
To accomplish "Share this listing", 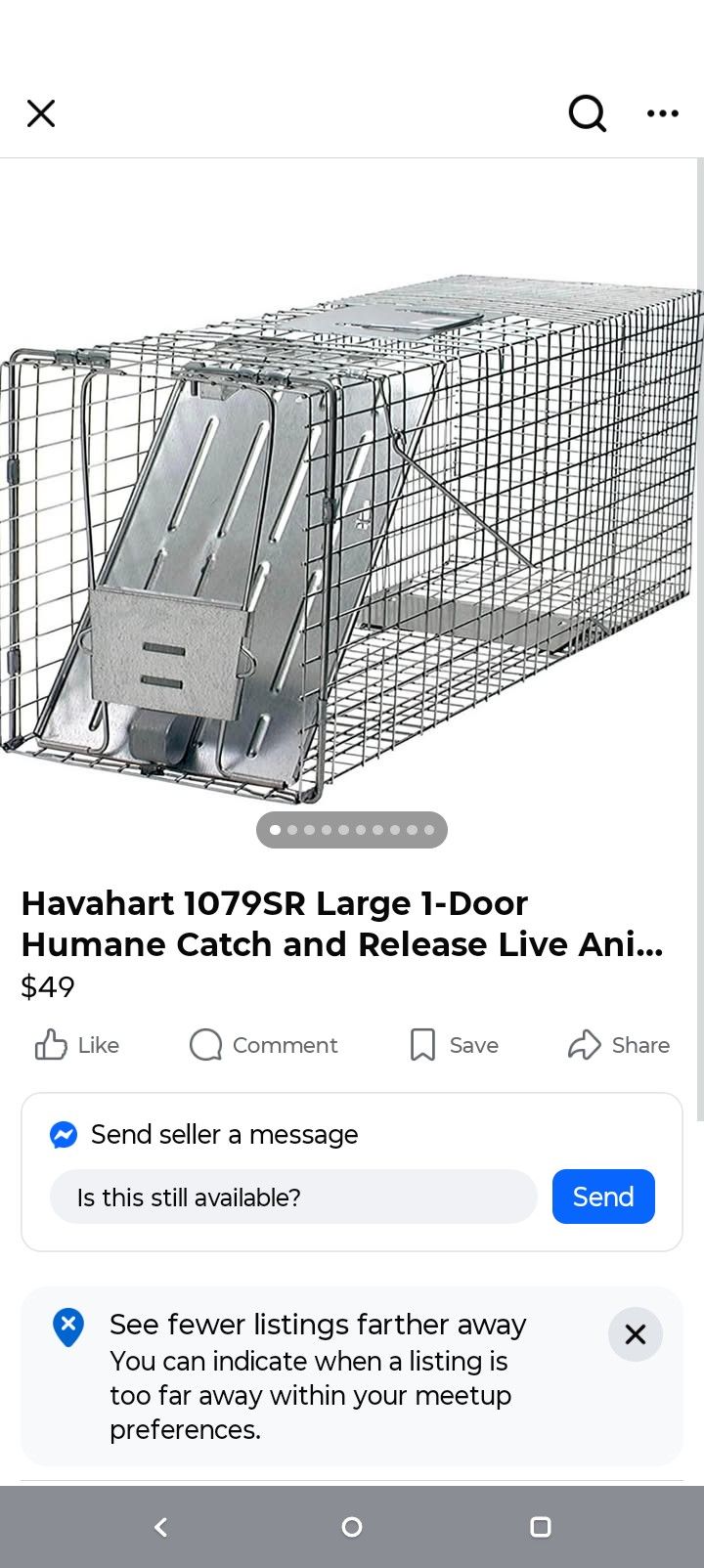I will coord(619,1045).
